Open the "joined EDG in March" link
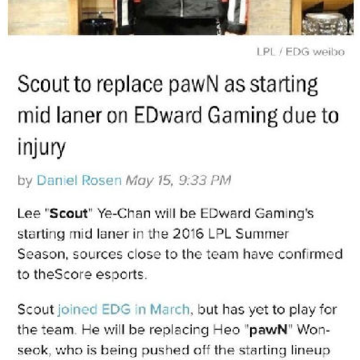 point(123,310)
